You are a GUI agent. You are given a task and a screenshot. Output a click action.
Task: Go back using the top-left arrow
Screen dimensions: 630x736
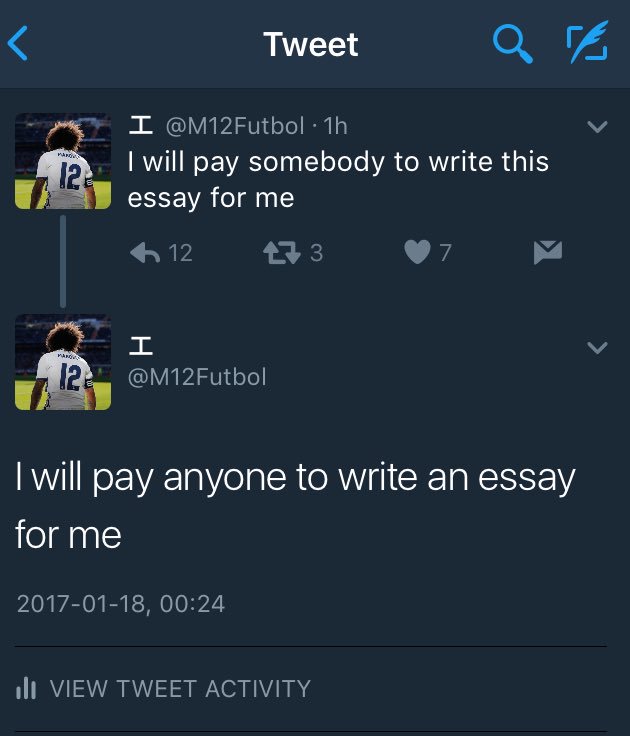20,44
